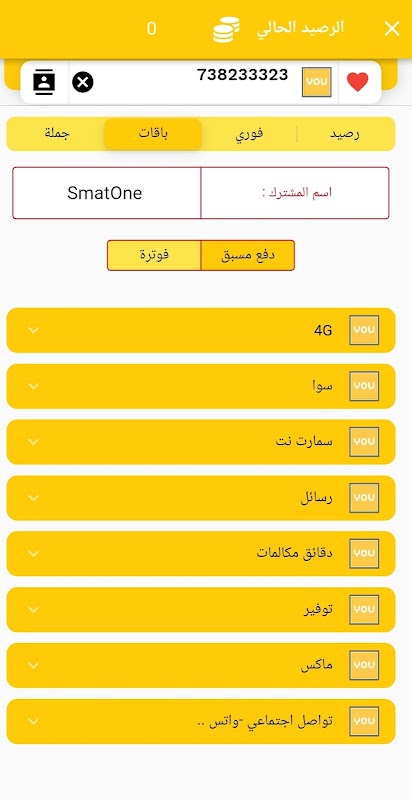
Task: Expand the سمارت نت section
Action: (201, 442)
